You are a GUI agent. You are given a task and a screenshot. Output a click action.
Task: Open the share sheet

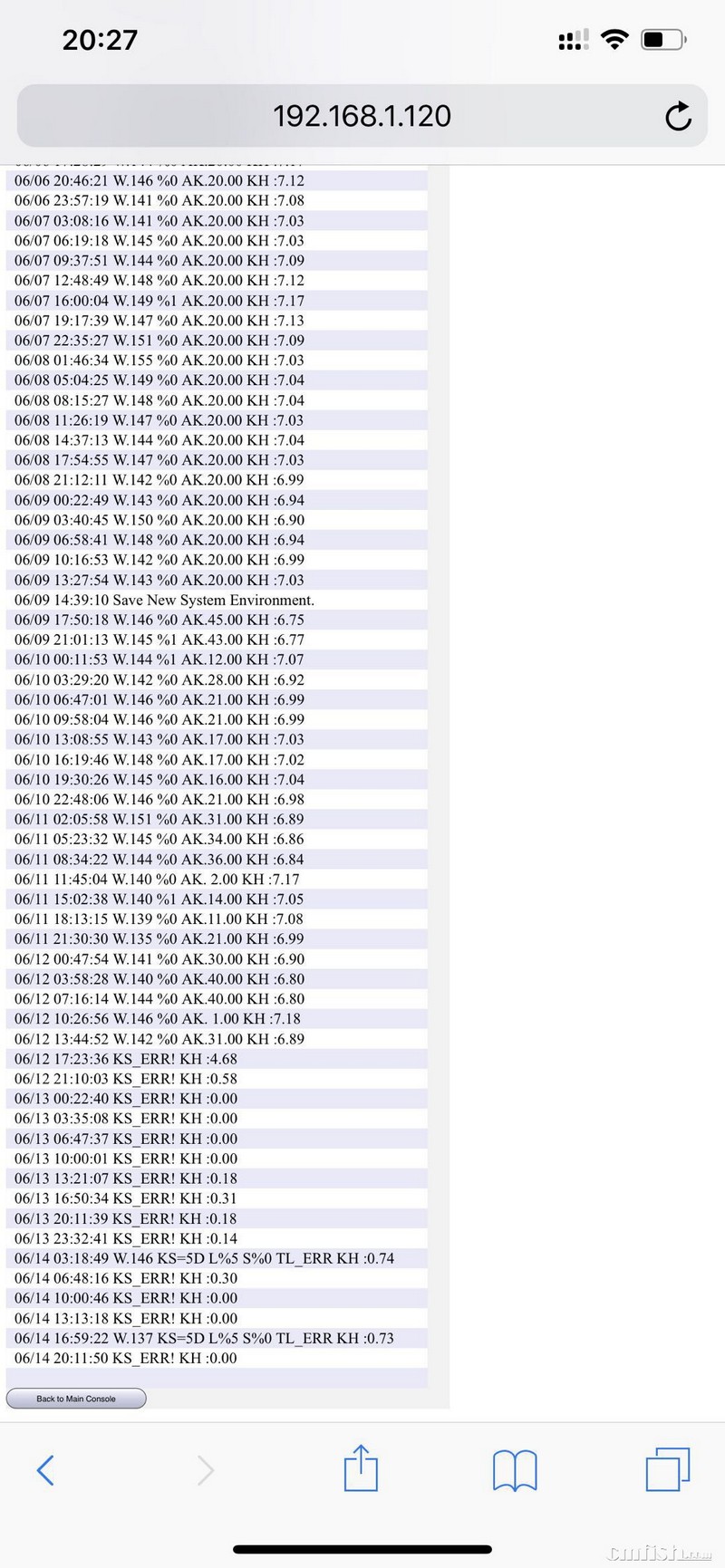pos(361,1467)
